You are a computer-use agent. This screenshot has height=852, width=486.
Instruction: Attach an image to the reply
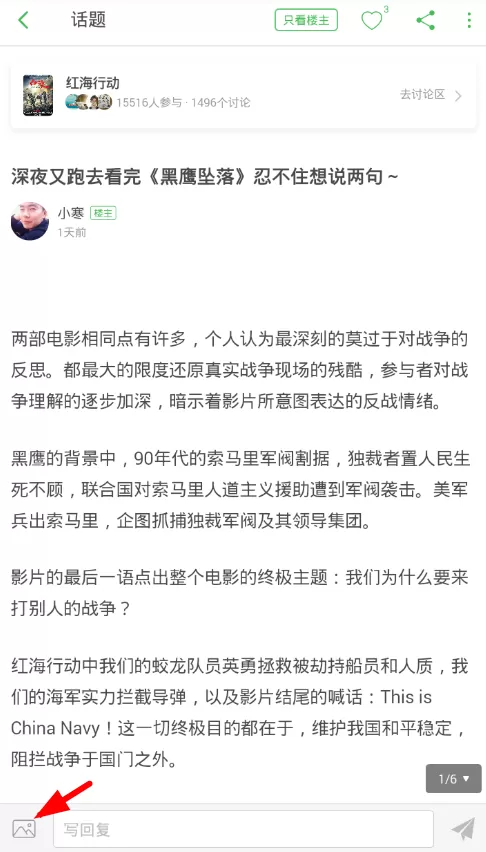pos(24,829)
